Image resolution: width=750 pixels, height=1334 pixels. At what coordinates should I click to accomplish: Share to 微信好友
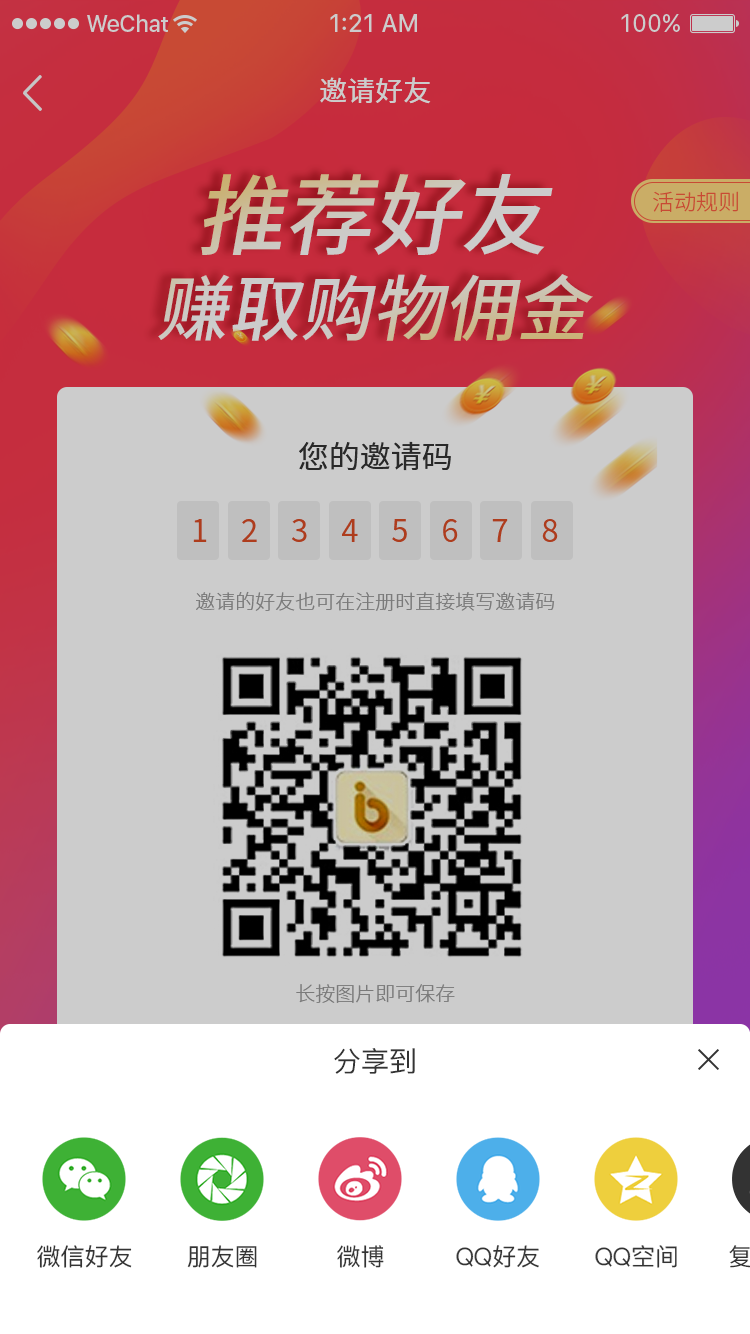coord(84,1180)
